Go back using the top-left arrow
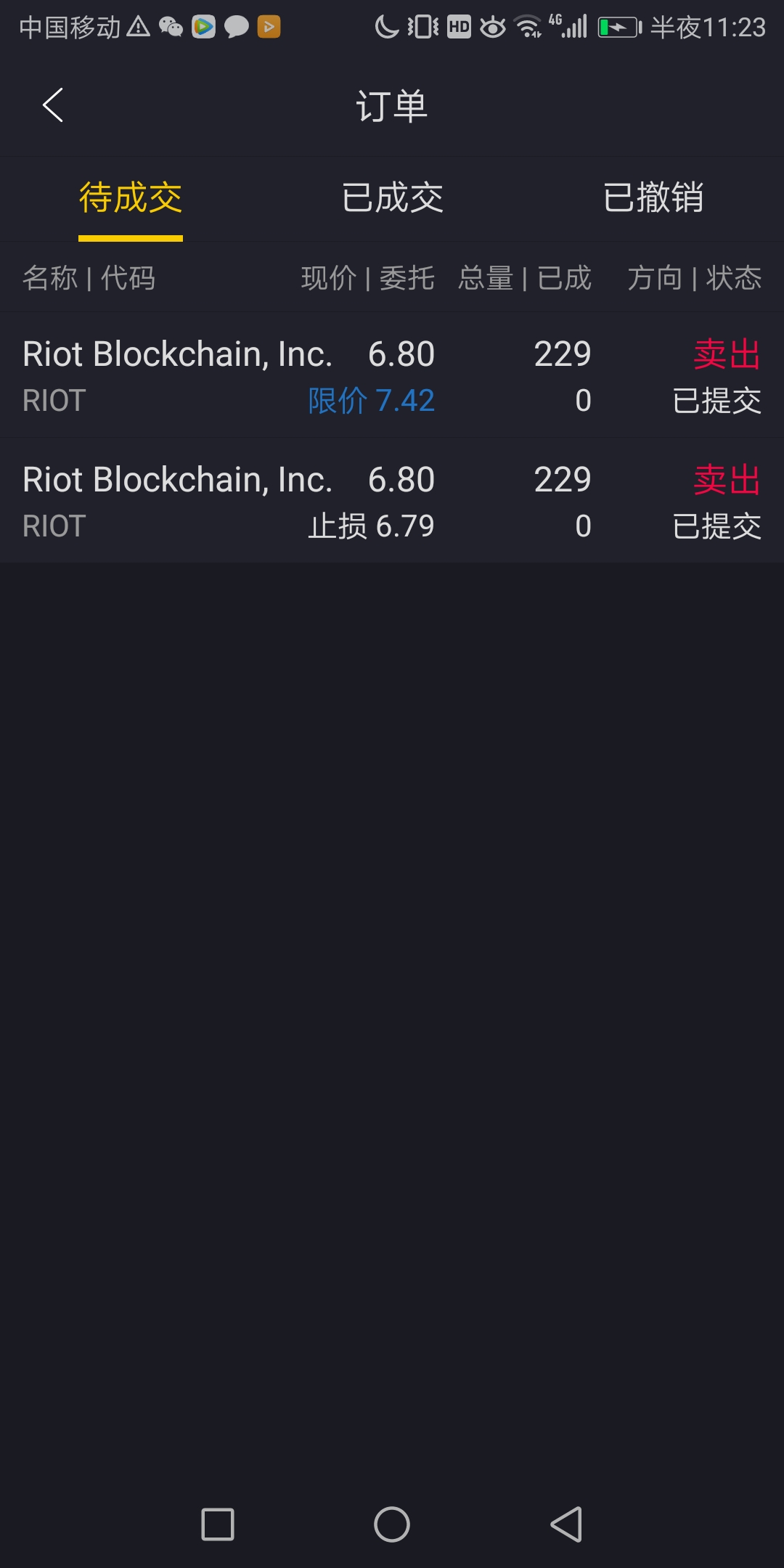This screenshot has height=1568, width=784. (53, 105)
